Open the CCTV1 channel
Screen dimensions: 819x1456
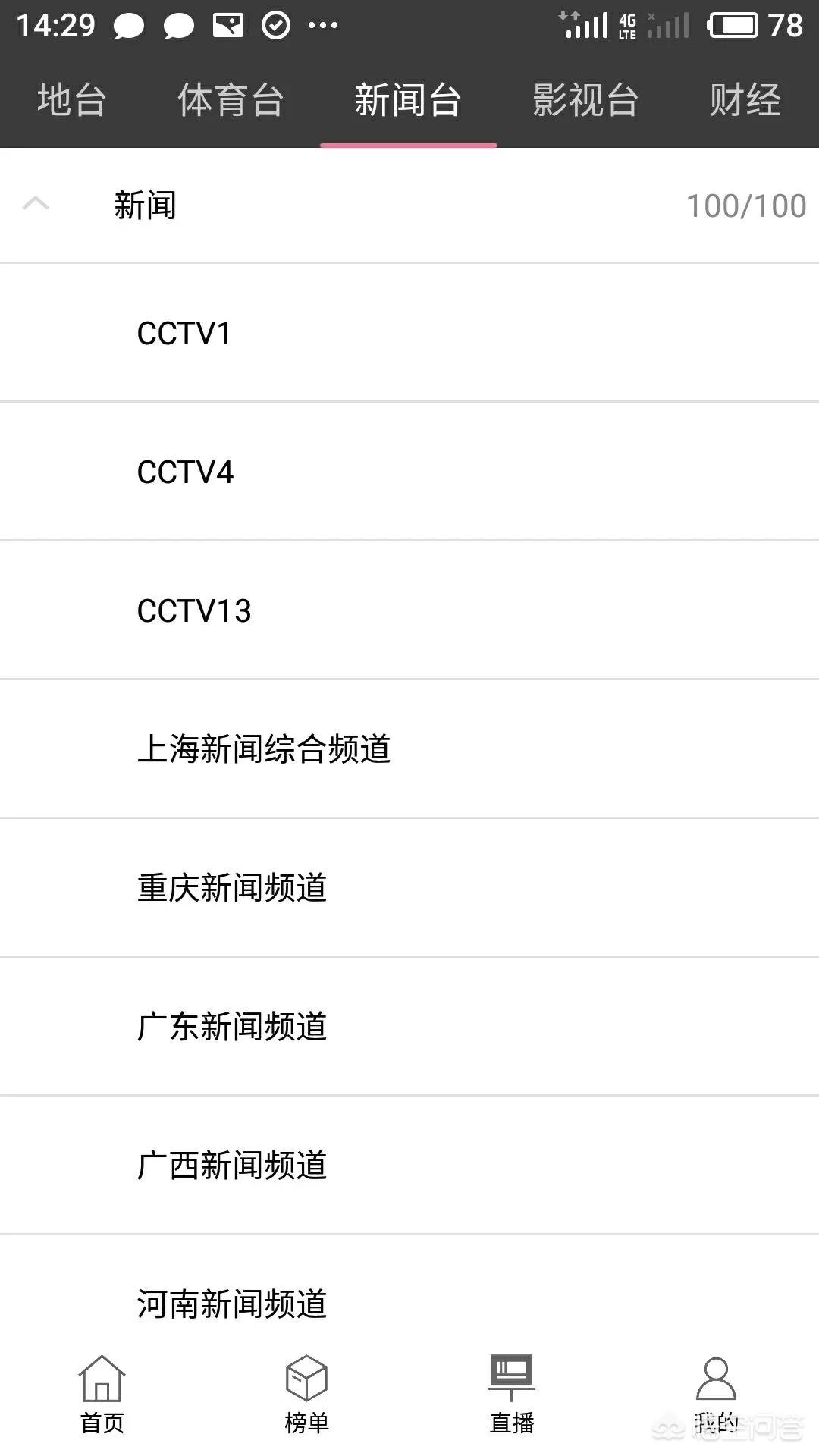[409, 333]
